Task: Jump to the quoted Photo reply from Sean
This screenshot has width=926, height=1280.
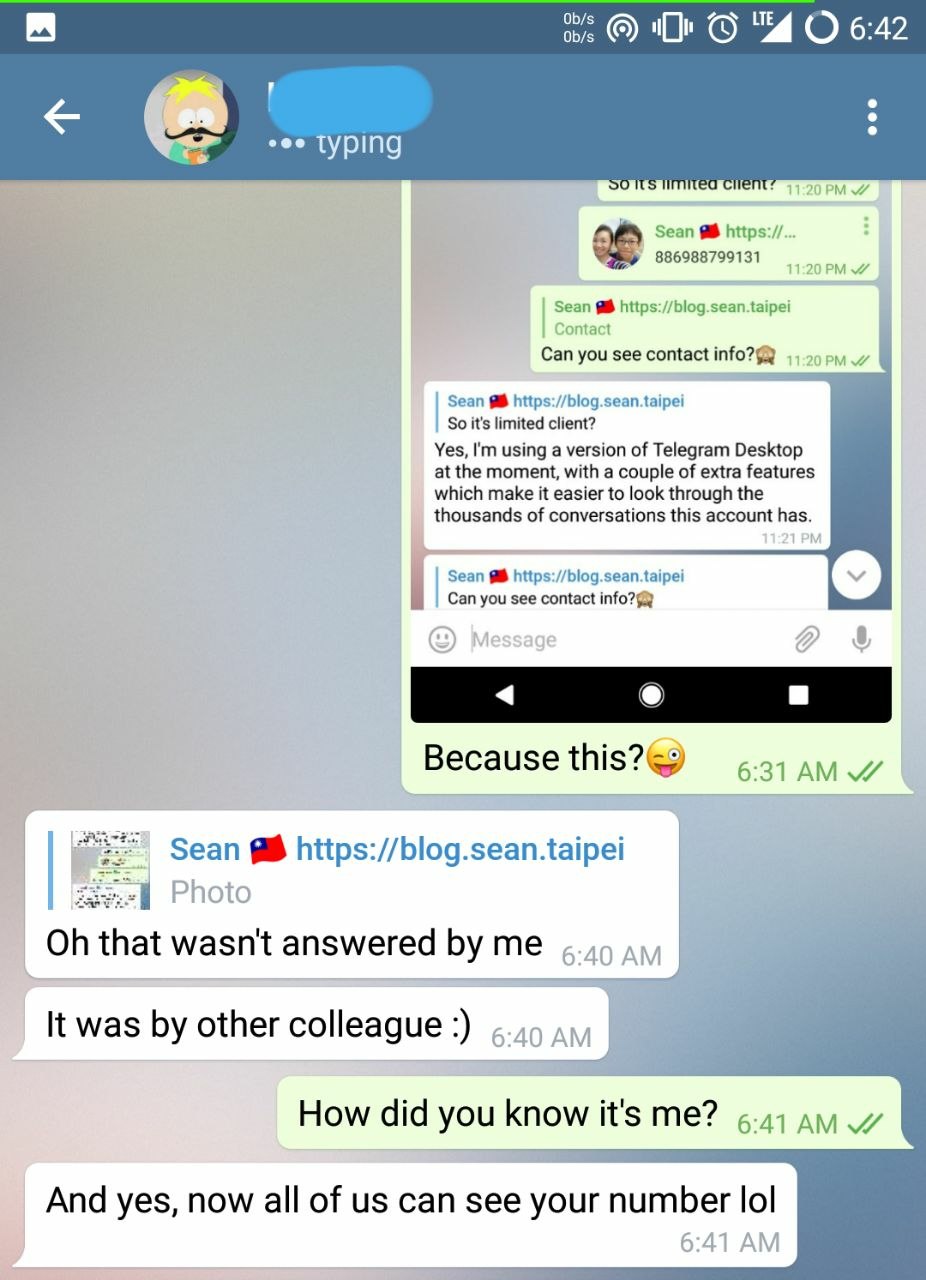Action: (x=350, y=870)
